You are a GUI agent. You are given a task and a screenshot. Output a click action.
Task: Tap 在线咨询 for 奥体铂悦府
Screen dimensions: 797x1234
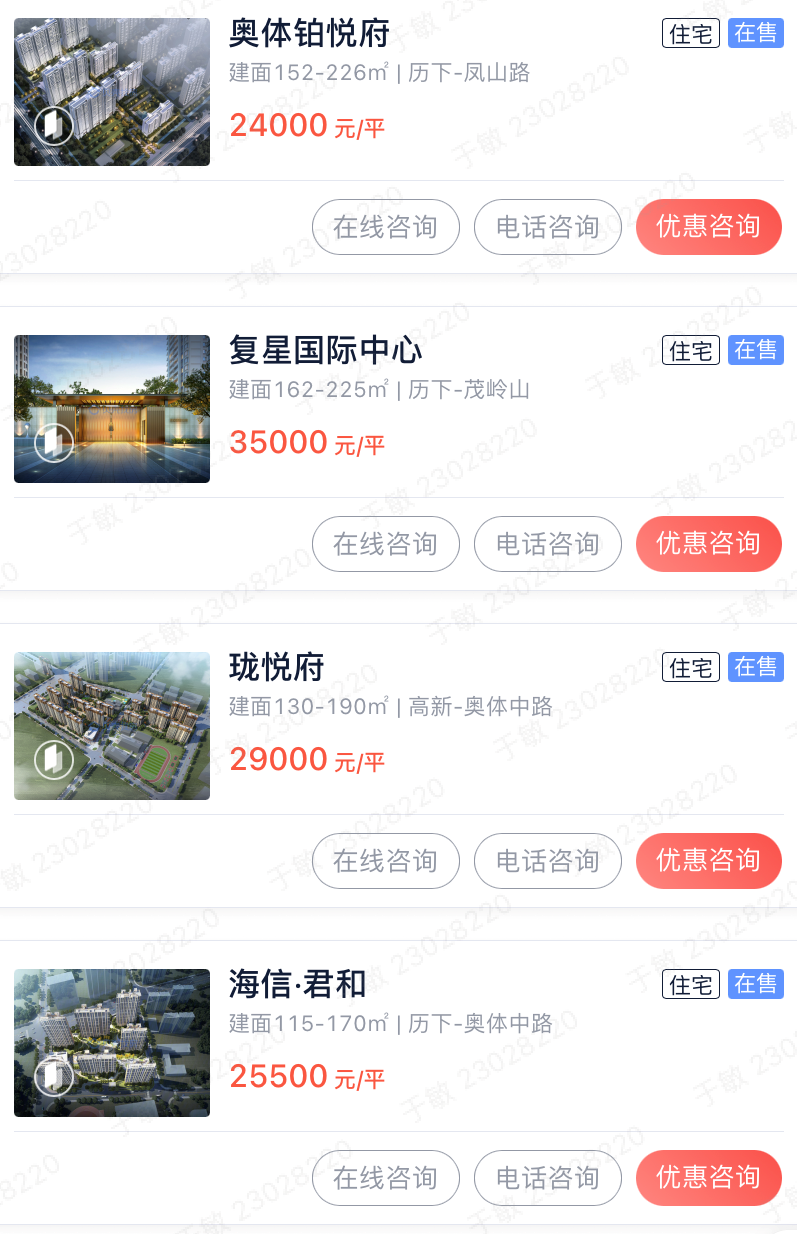386,227
